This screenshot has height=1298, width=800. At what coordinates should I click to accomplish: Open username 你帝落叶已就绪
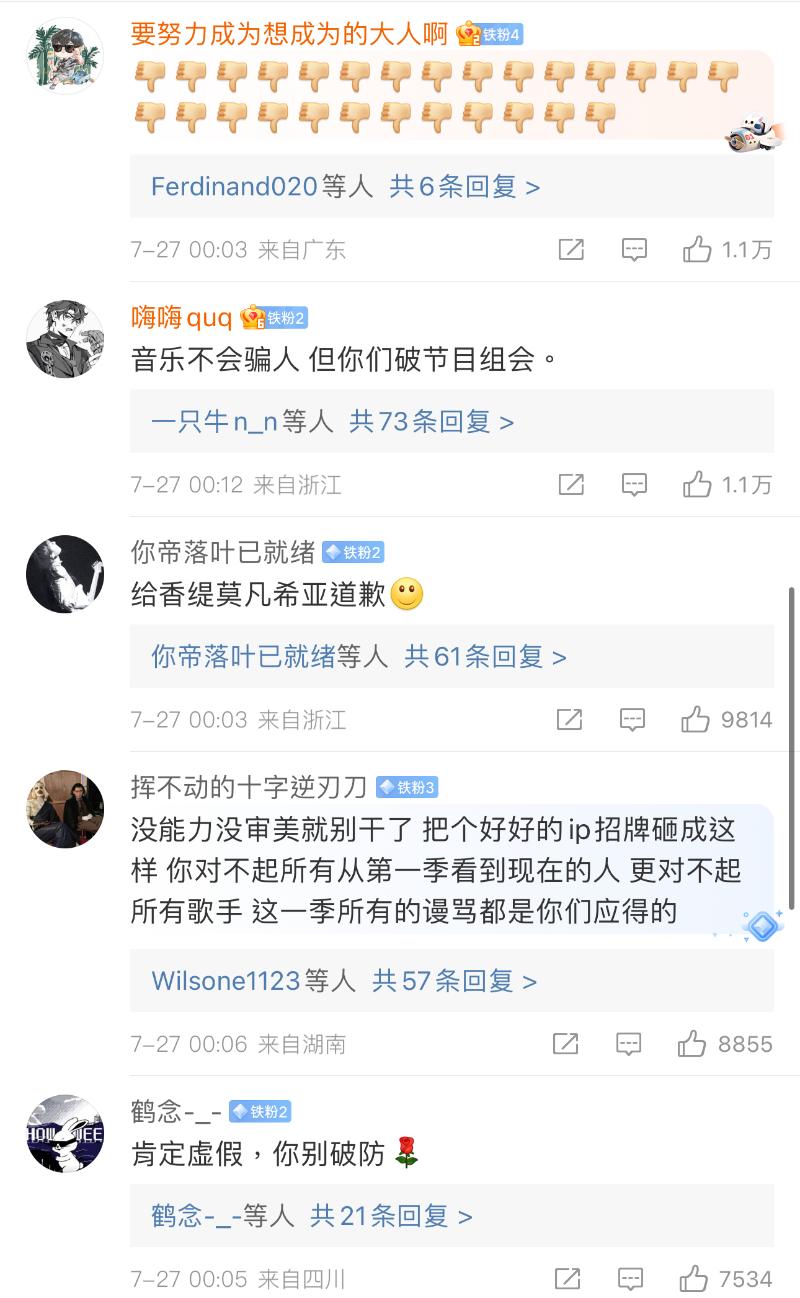223,552
